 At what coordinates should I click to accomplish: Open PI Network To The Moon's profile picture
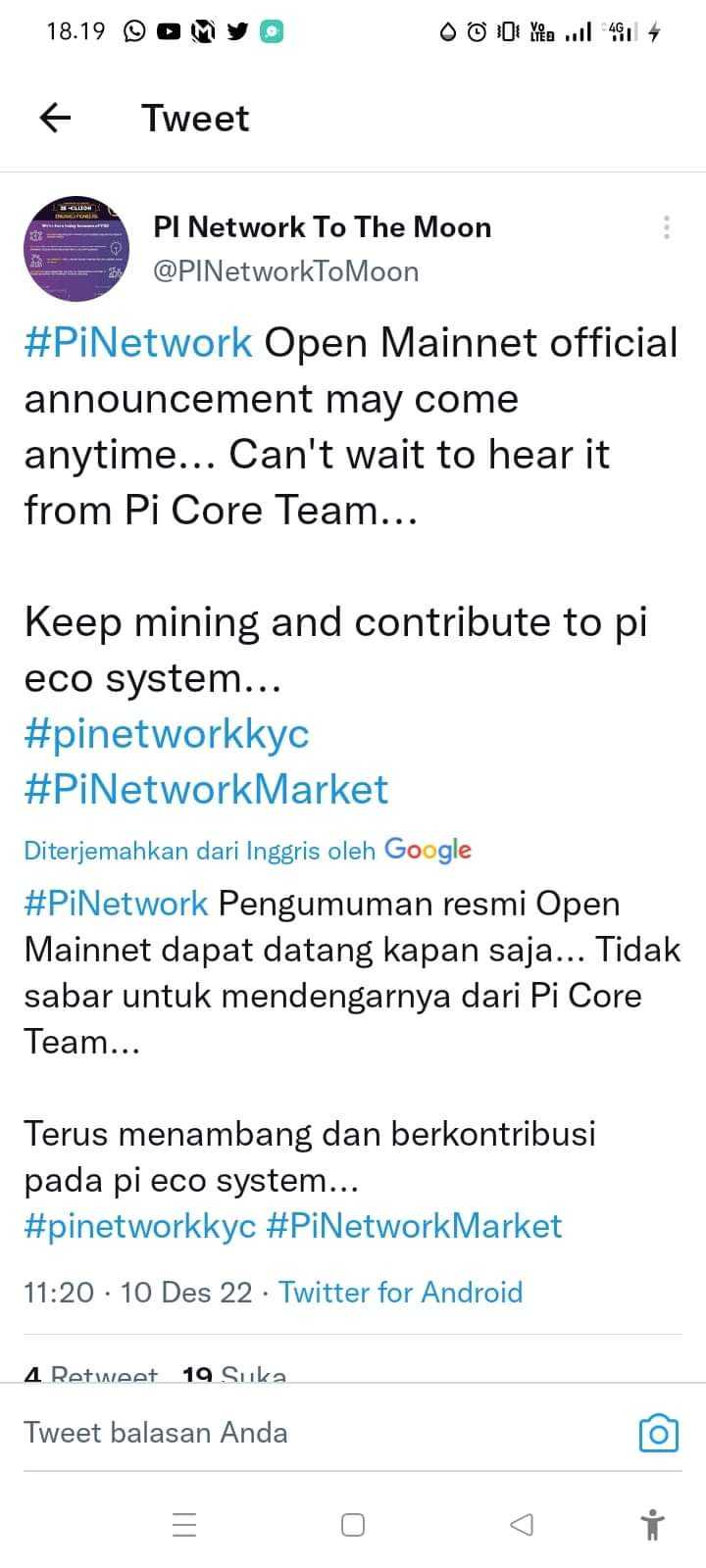[76, 249]
